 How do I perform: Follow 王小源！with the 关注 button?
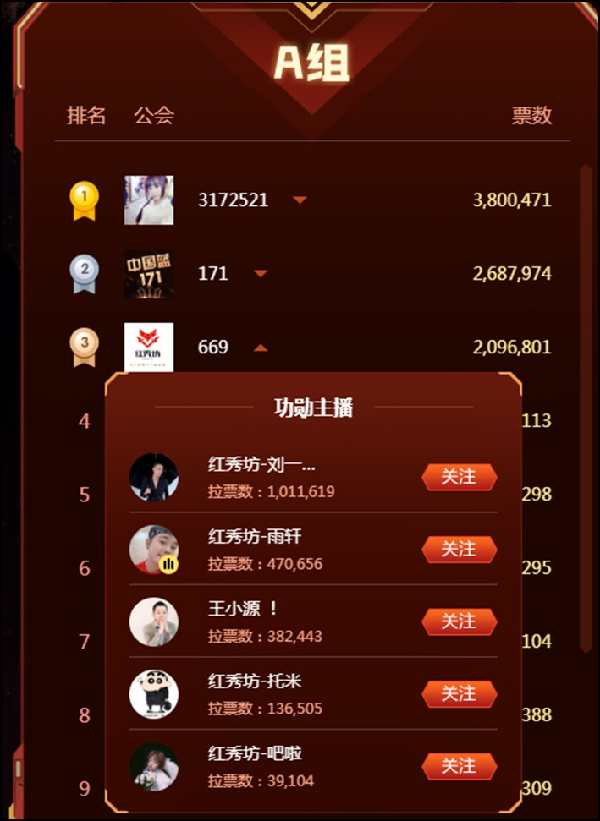coord(459,621)
